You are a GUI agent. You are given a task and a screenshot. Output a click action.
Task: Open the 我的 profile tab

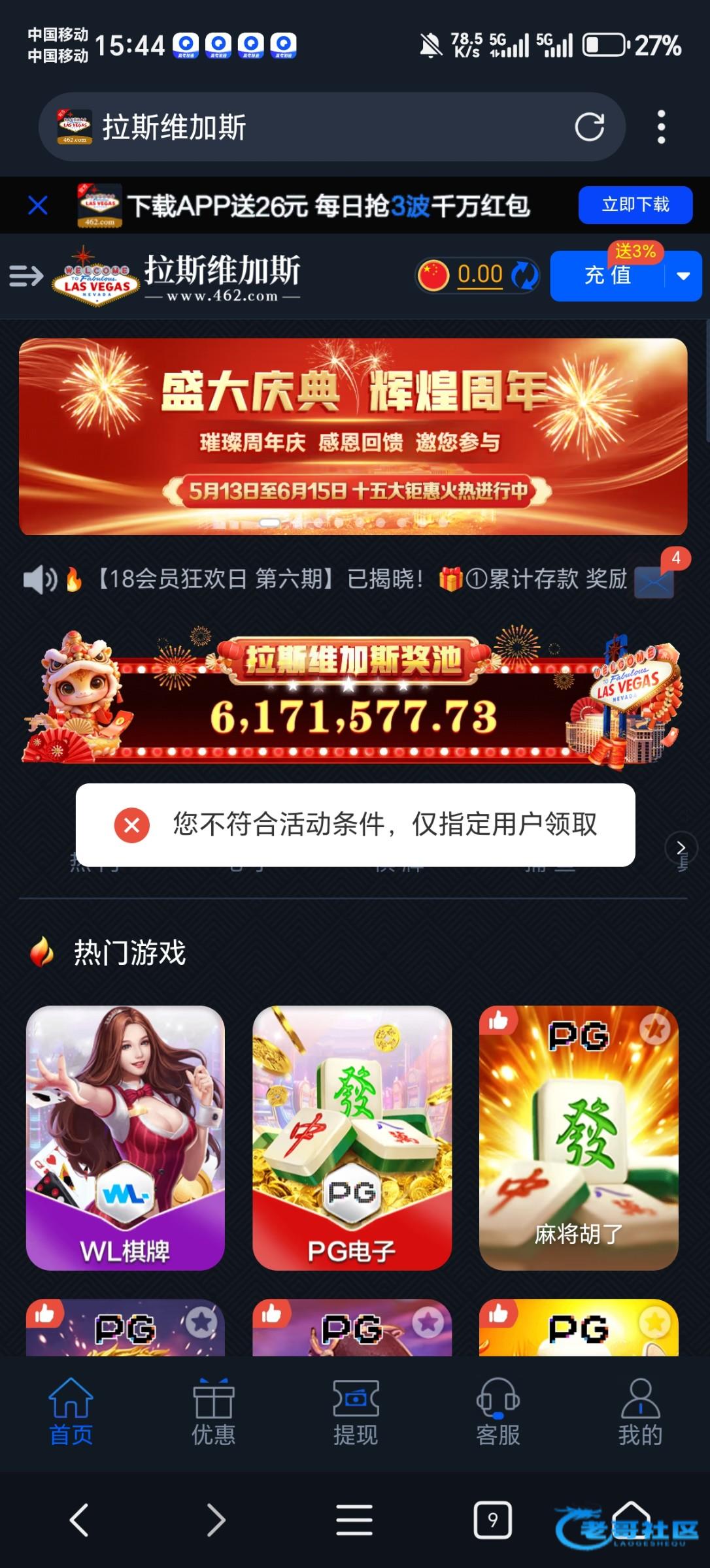coord(640,1412)
